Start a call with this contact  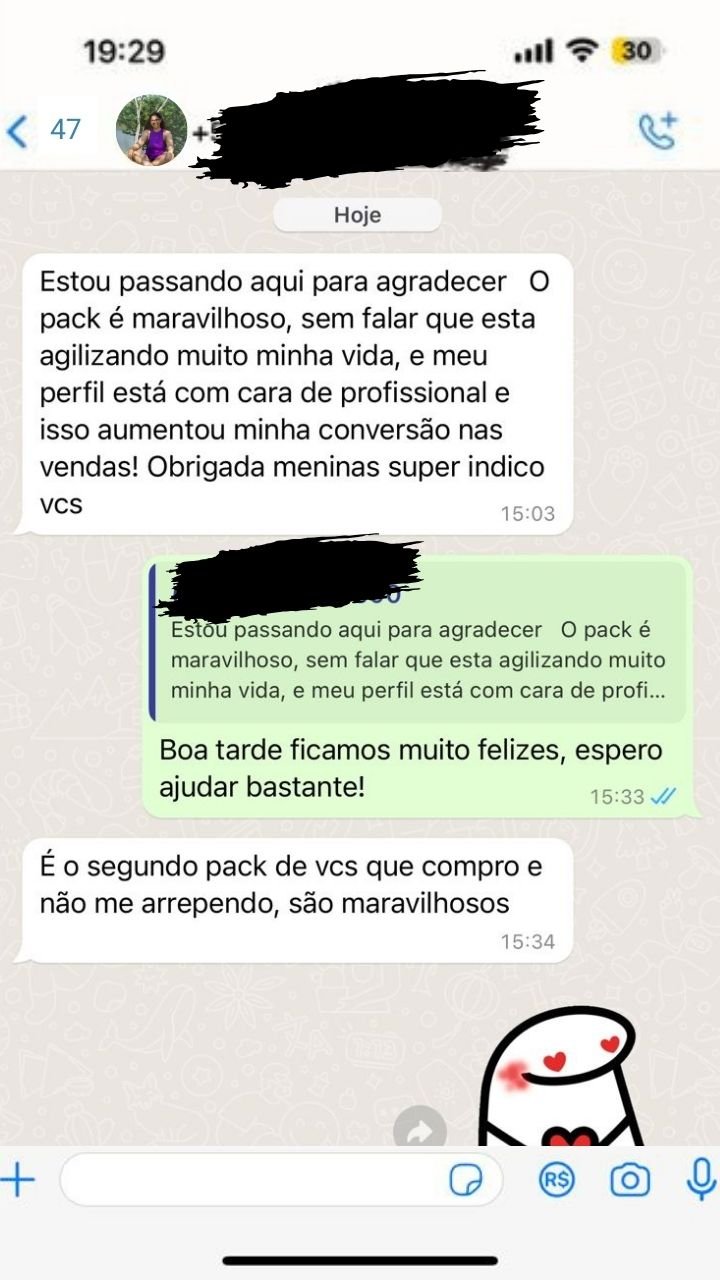pos(658,132)
